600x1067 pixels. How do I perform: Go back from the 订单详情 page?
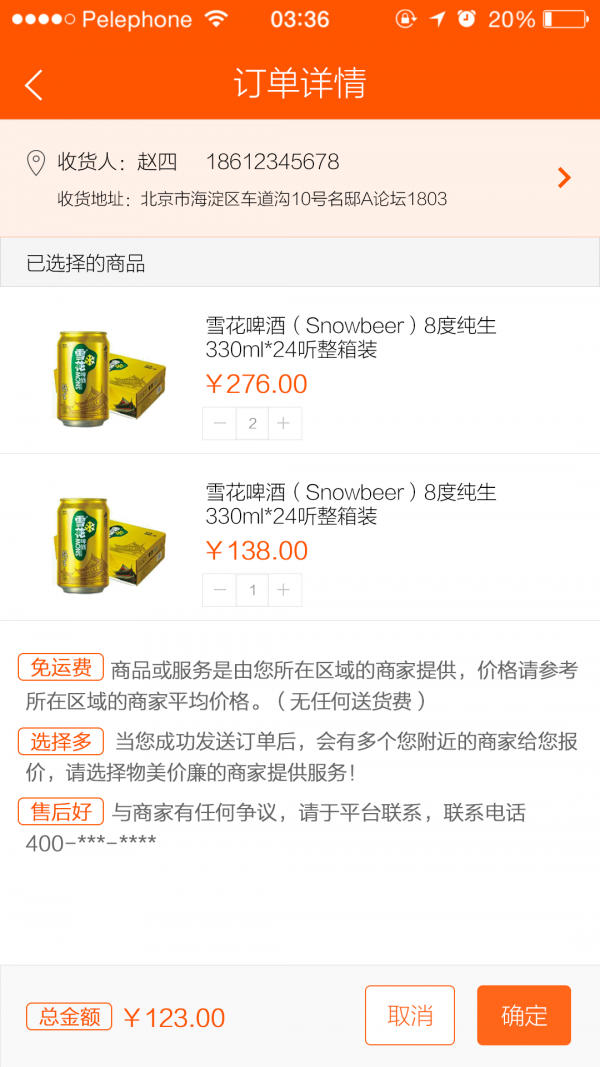click(x=34, y=84)
